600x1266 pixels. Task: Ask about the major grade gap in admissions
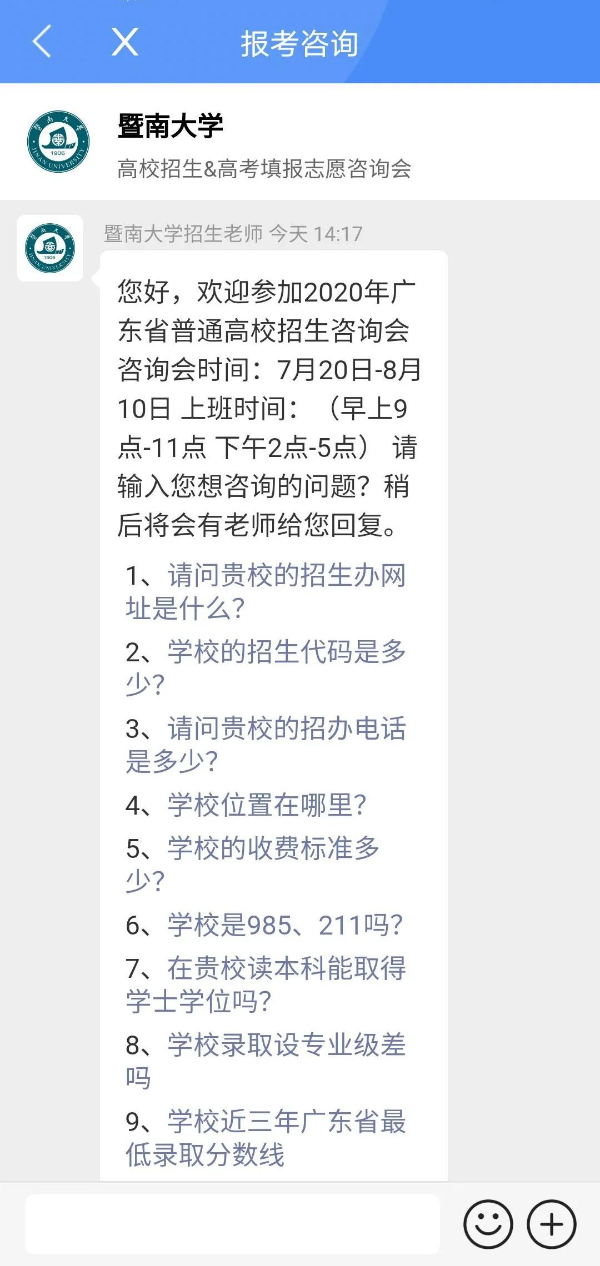pyautogui.click(x=265, y=1060)
